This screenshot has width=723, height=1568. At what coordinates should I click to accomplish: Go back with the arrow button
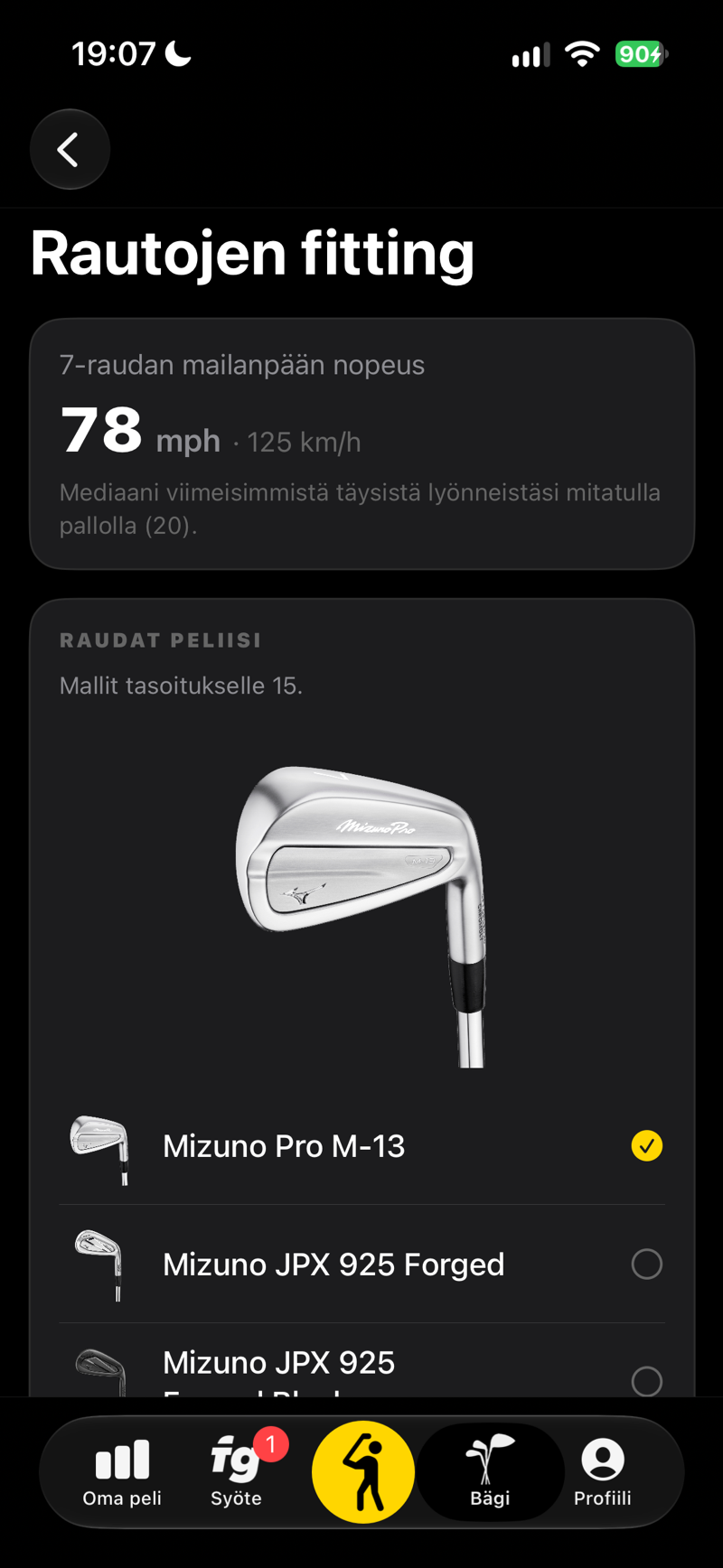70,149
